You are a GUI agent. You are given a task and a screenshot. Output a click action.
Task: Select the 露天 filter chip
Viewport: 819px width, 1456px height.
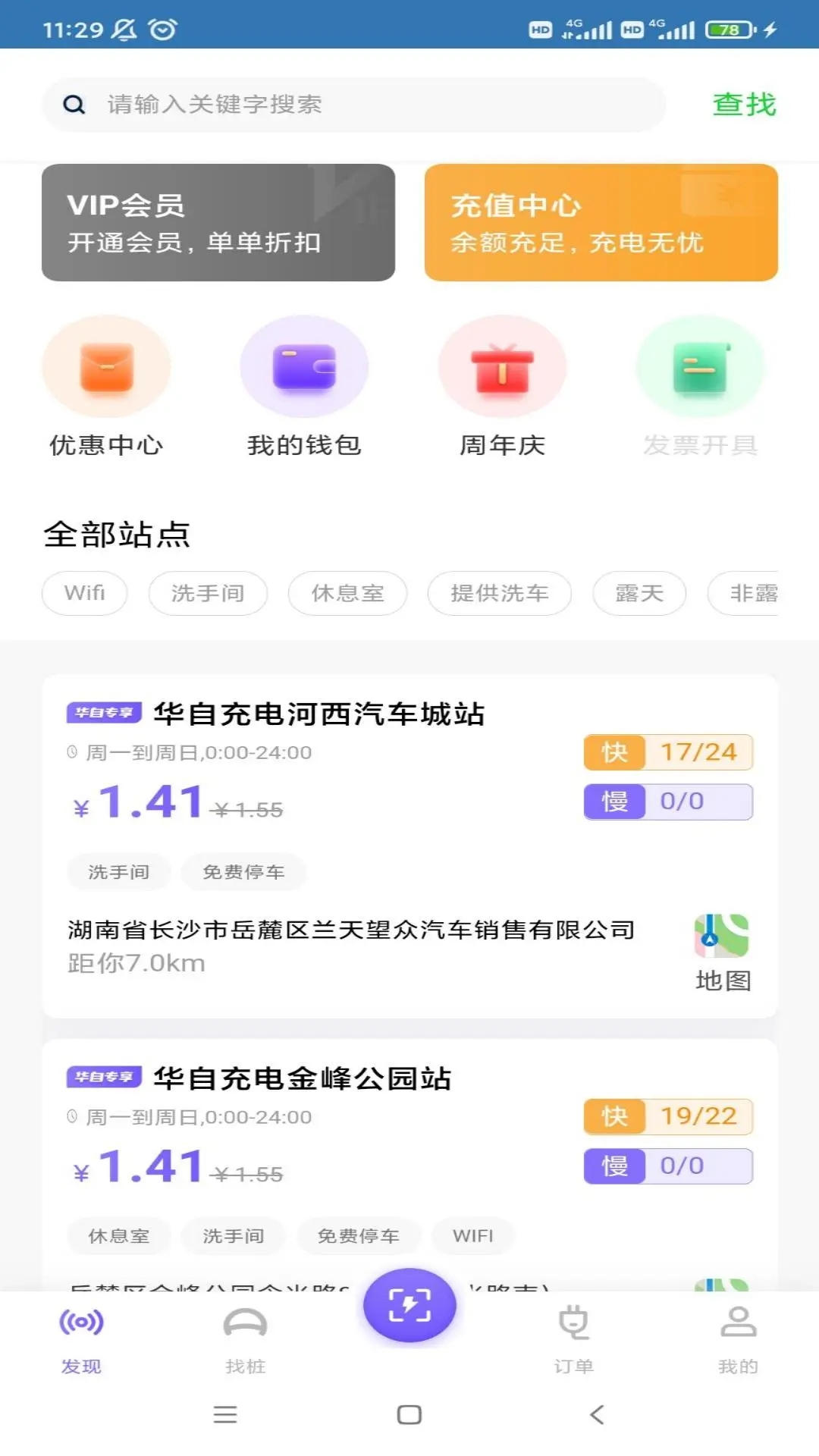point(639,593)
